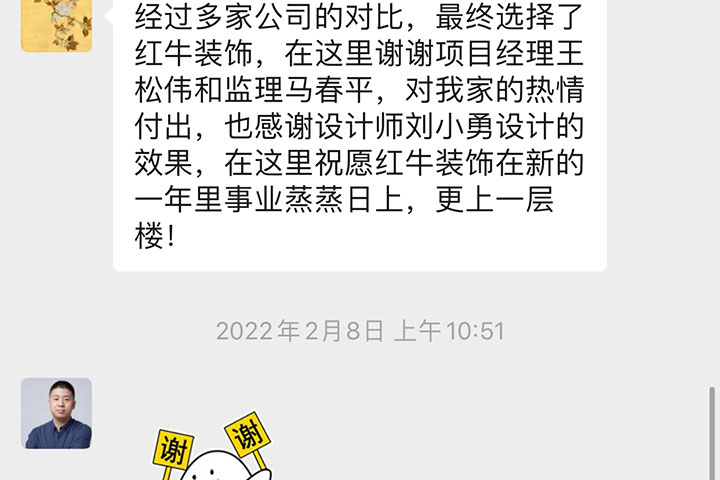The height and width of the screenshot is (480, 720).
Task: Open profile of the man's photo avatar
Action: (x=56, y=413)
